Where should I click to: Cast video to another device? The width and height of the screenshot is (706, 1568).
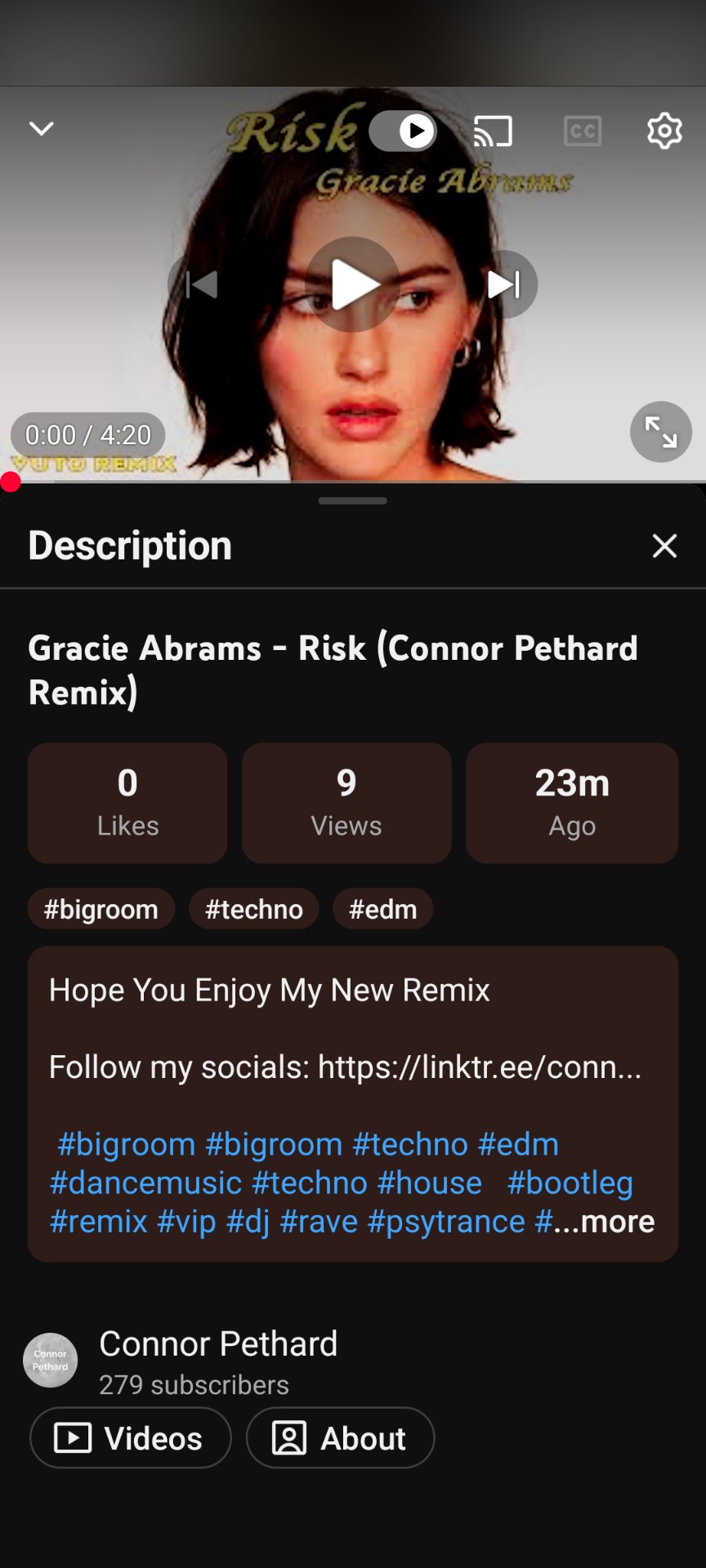(x=493, y=131)
